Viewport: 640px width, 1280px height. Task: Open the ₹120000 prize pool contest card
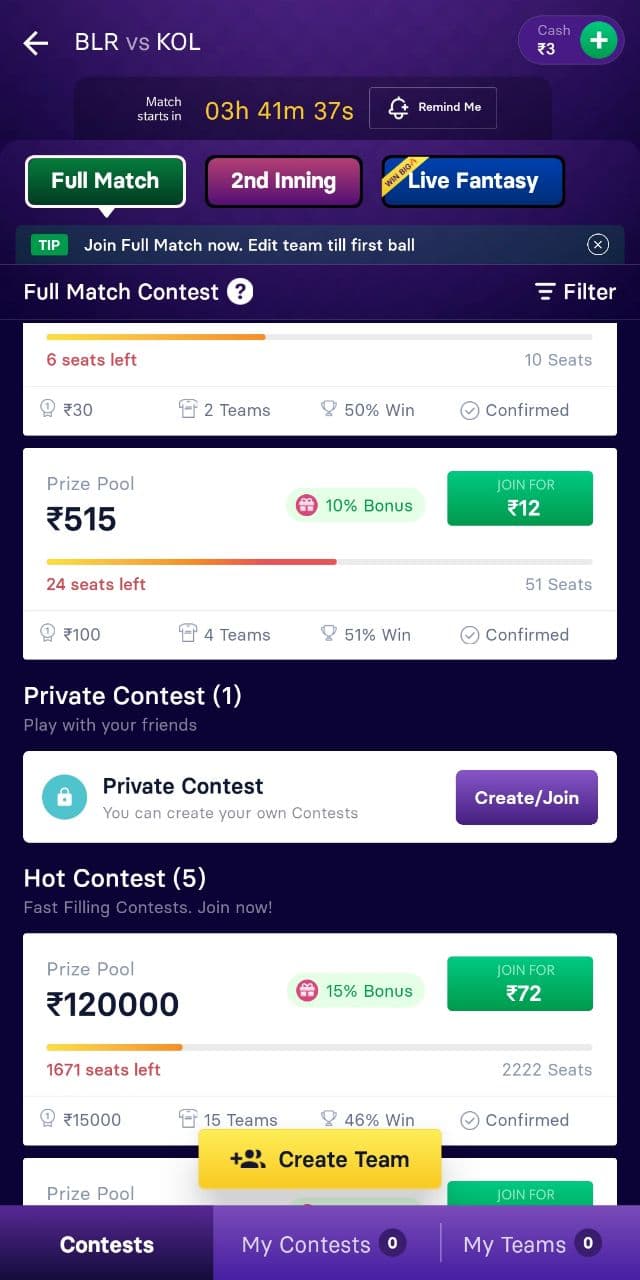point(320,1039)
